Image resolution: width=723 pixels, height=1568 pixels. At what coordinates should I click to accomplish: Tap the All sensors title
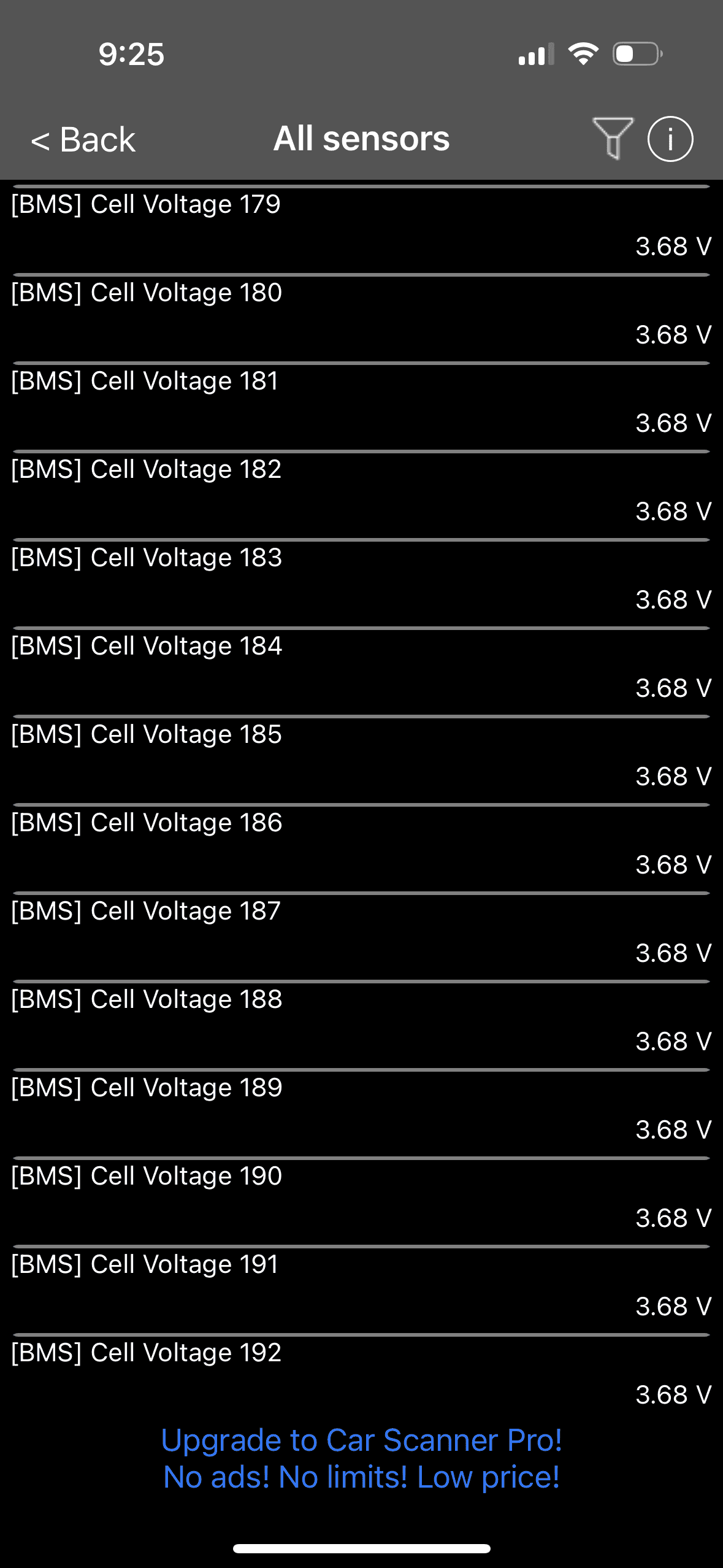point(361,138)
